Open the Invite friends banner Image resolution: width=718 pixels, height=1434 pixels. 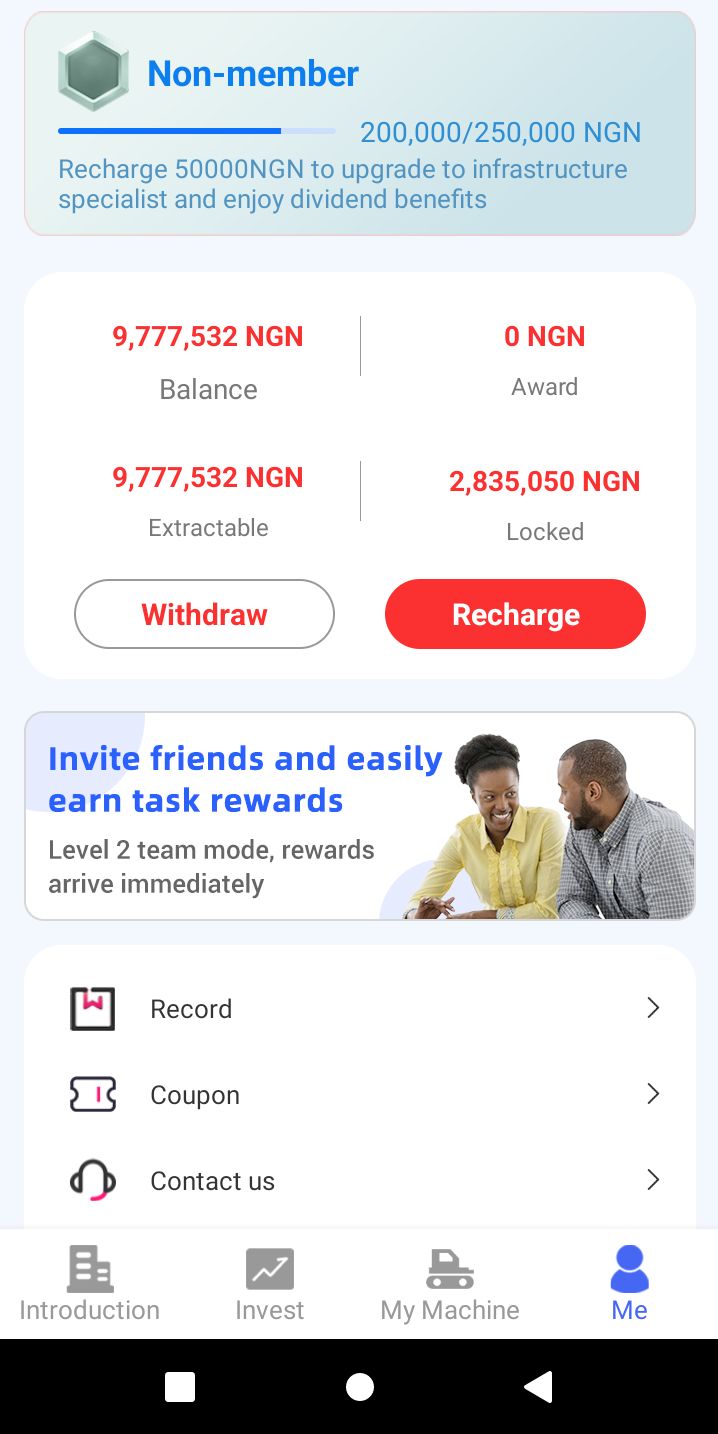point(359,816)
